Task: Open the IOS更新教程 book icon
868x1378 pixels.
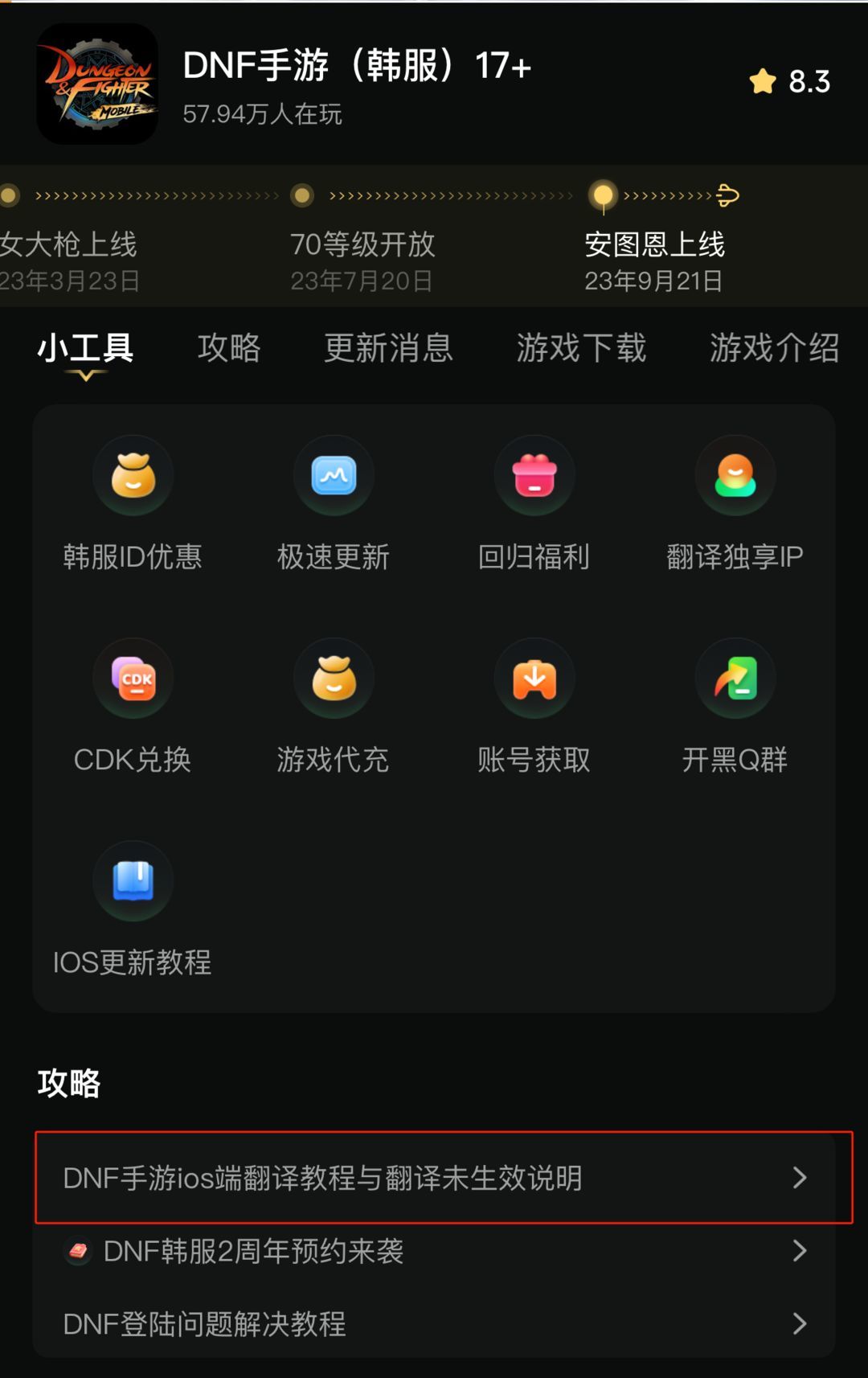Action: tap(133, 880)
